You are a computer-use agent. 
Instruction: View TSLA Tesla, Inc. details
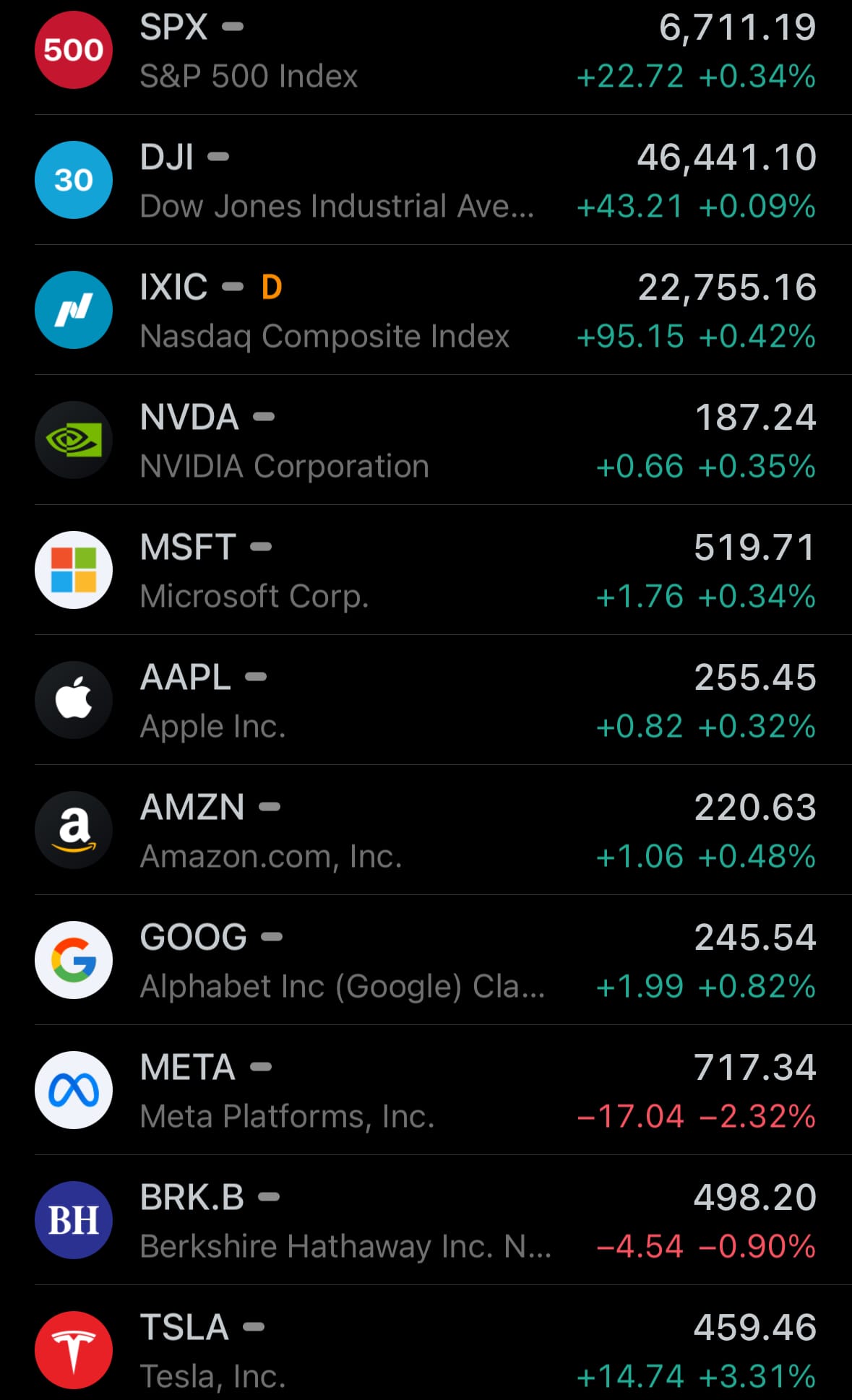click(x=426, y=1349)
